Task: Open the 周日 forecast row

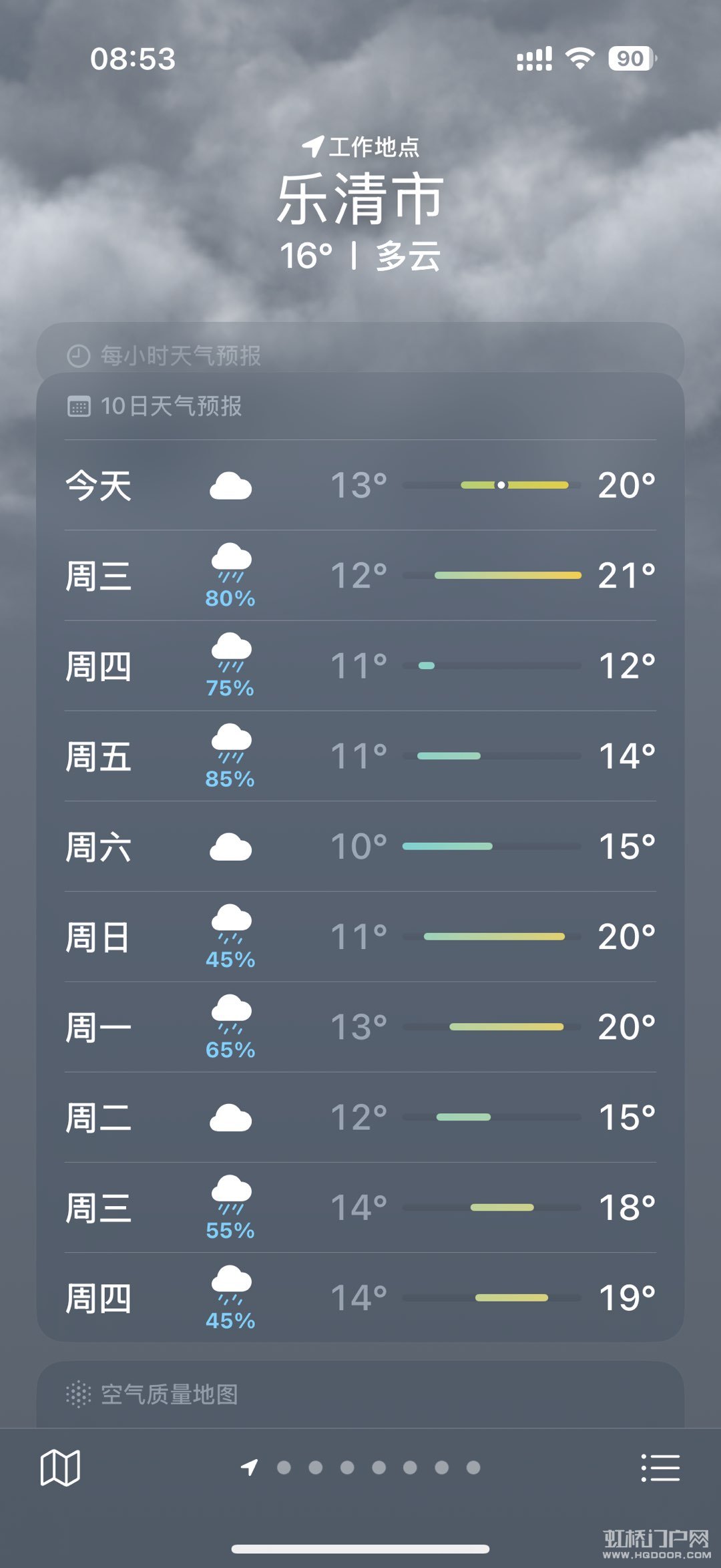Action: pos(360,937)
